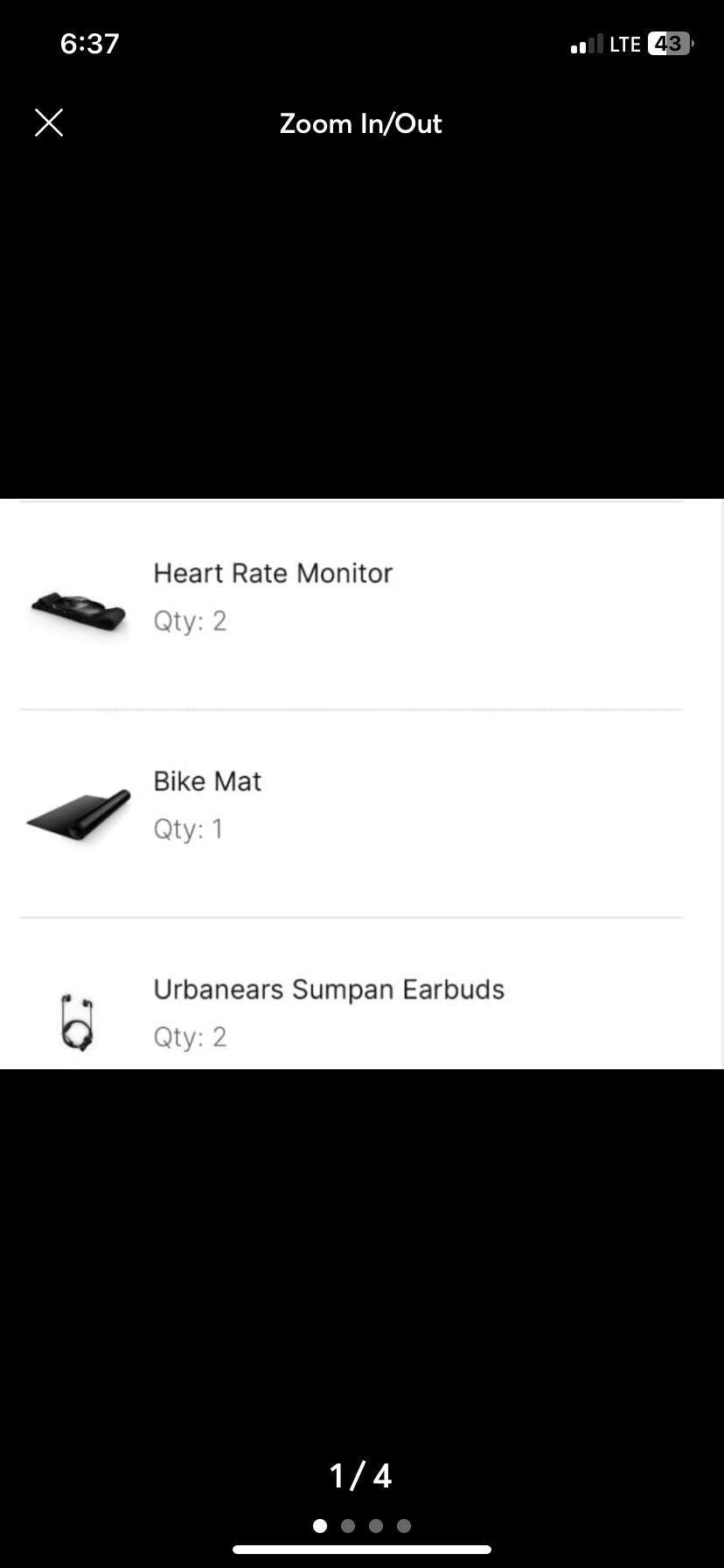Screen dimensions: 724x1568
Task: Select the first page indicator dot
Action: point(321,1525)
